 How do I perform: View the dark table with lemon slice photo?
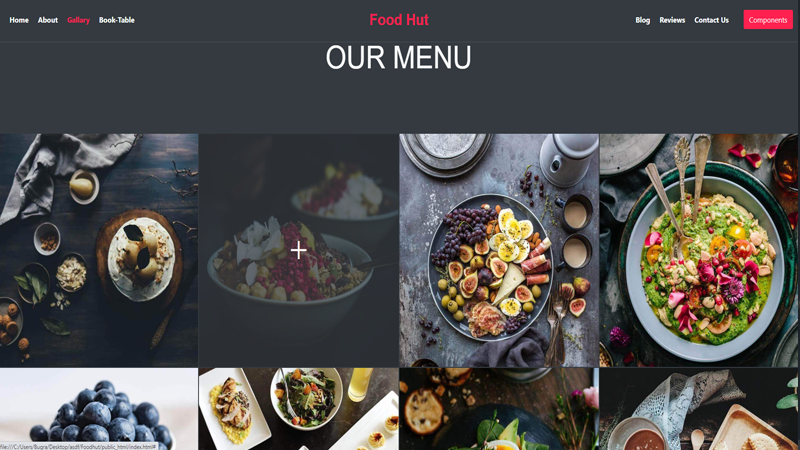coord(498,408)
